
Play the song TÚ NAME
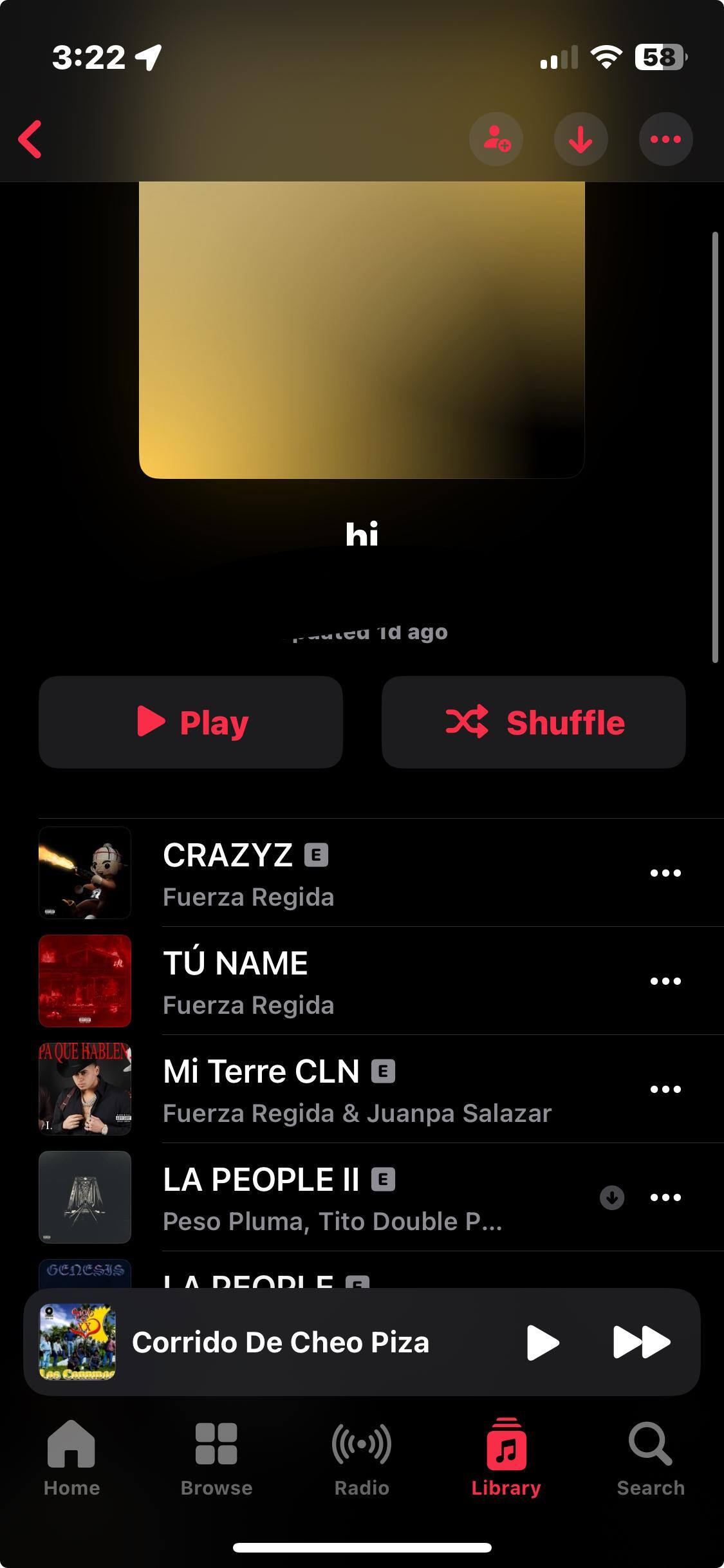[x=322, y=981]
